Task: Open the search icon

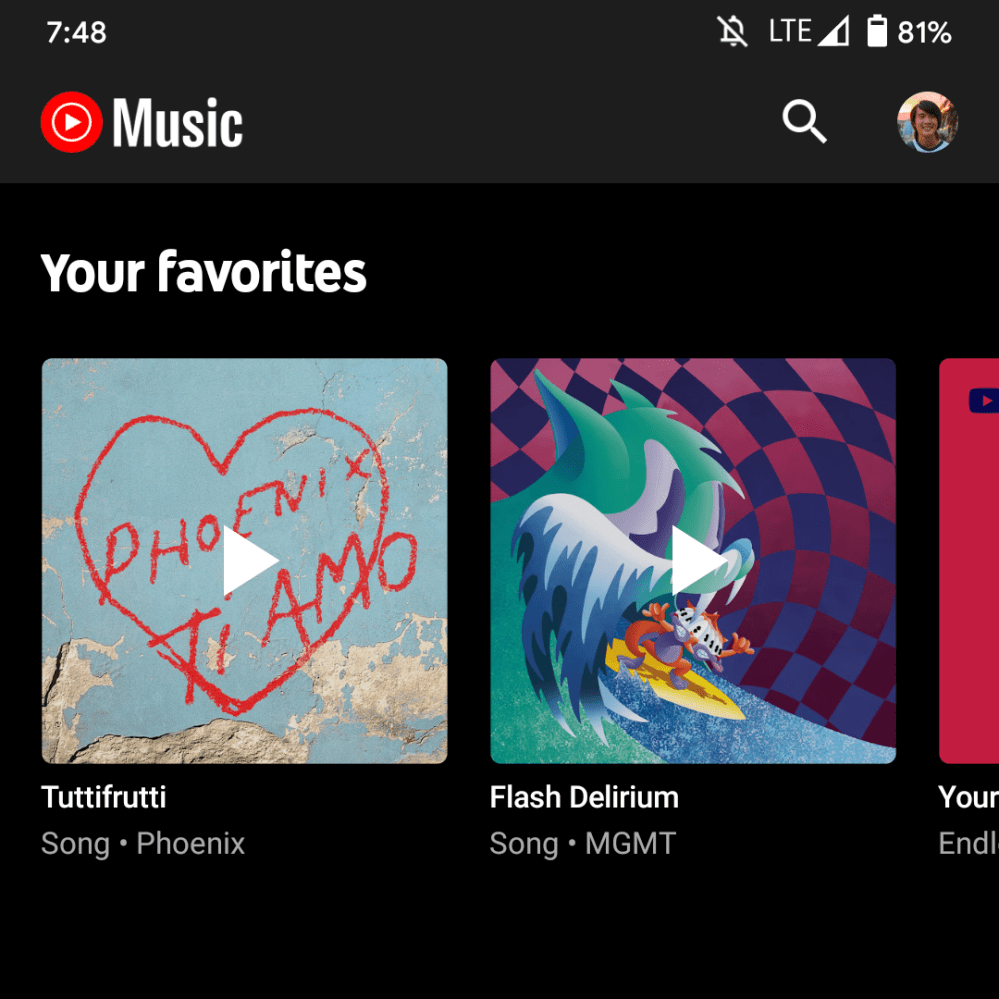Action: point(804,122)
